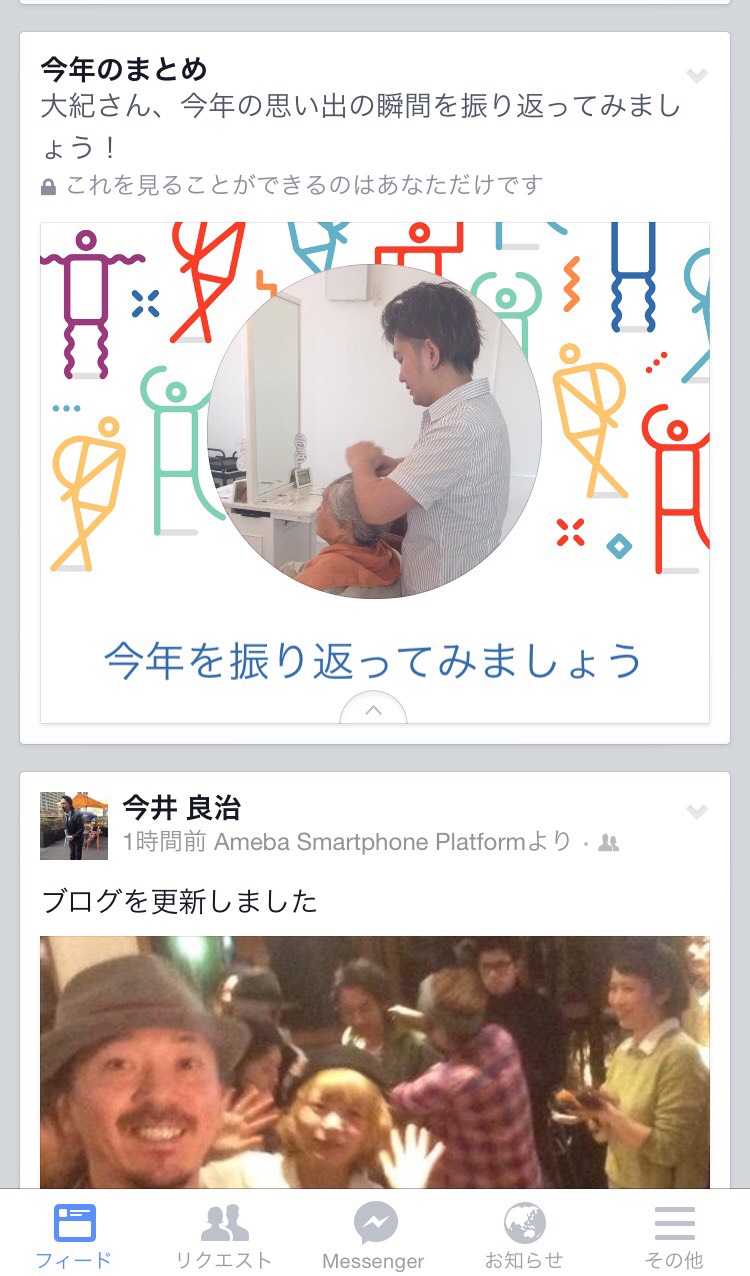
Task: Open the お知らせ notifications tab
Action: point(524,1236)
